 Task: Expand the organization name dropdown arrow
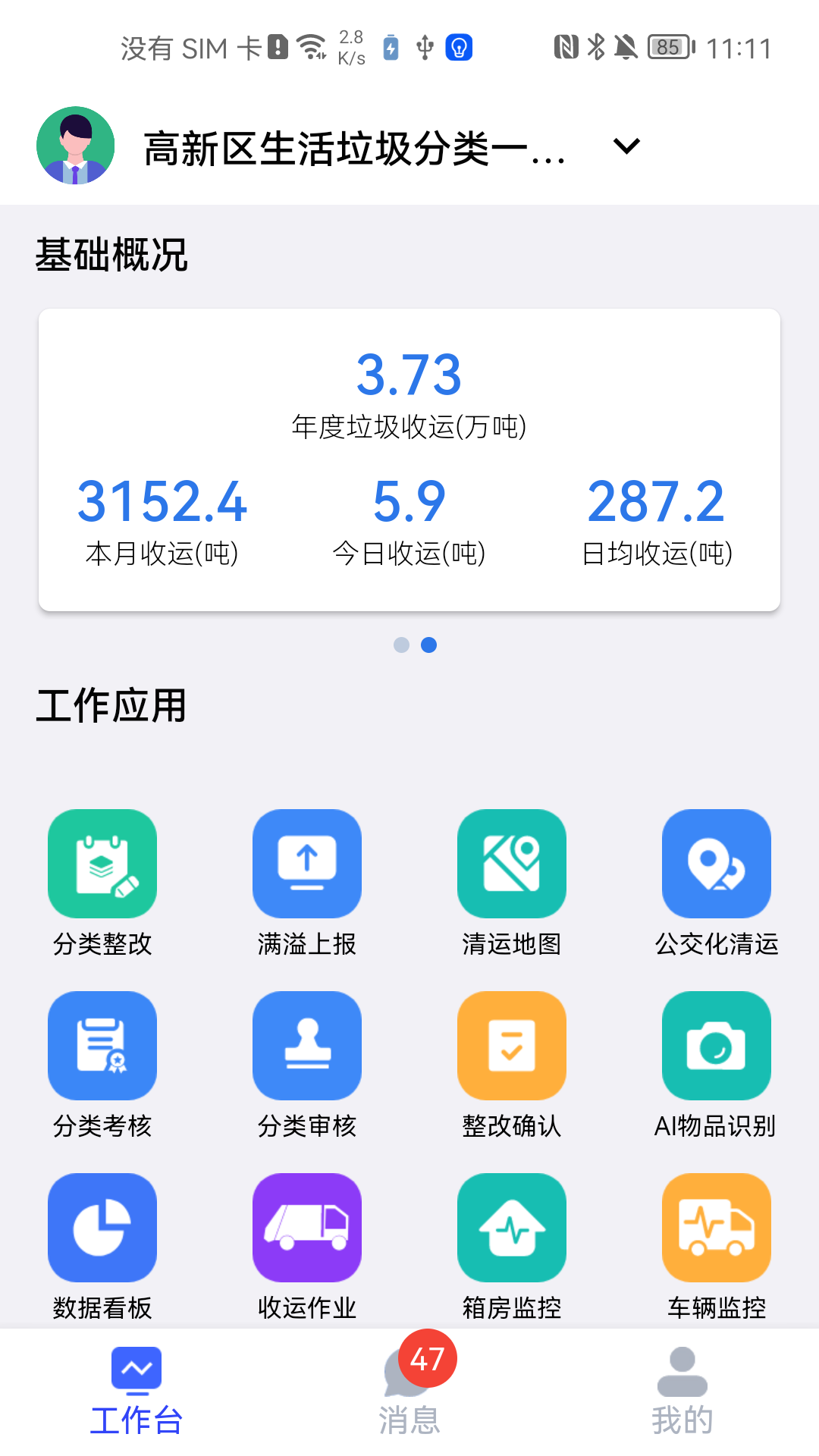point(624,146)
